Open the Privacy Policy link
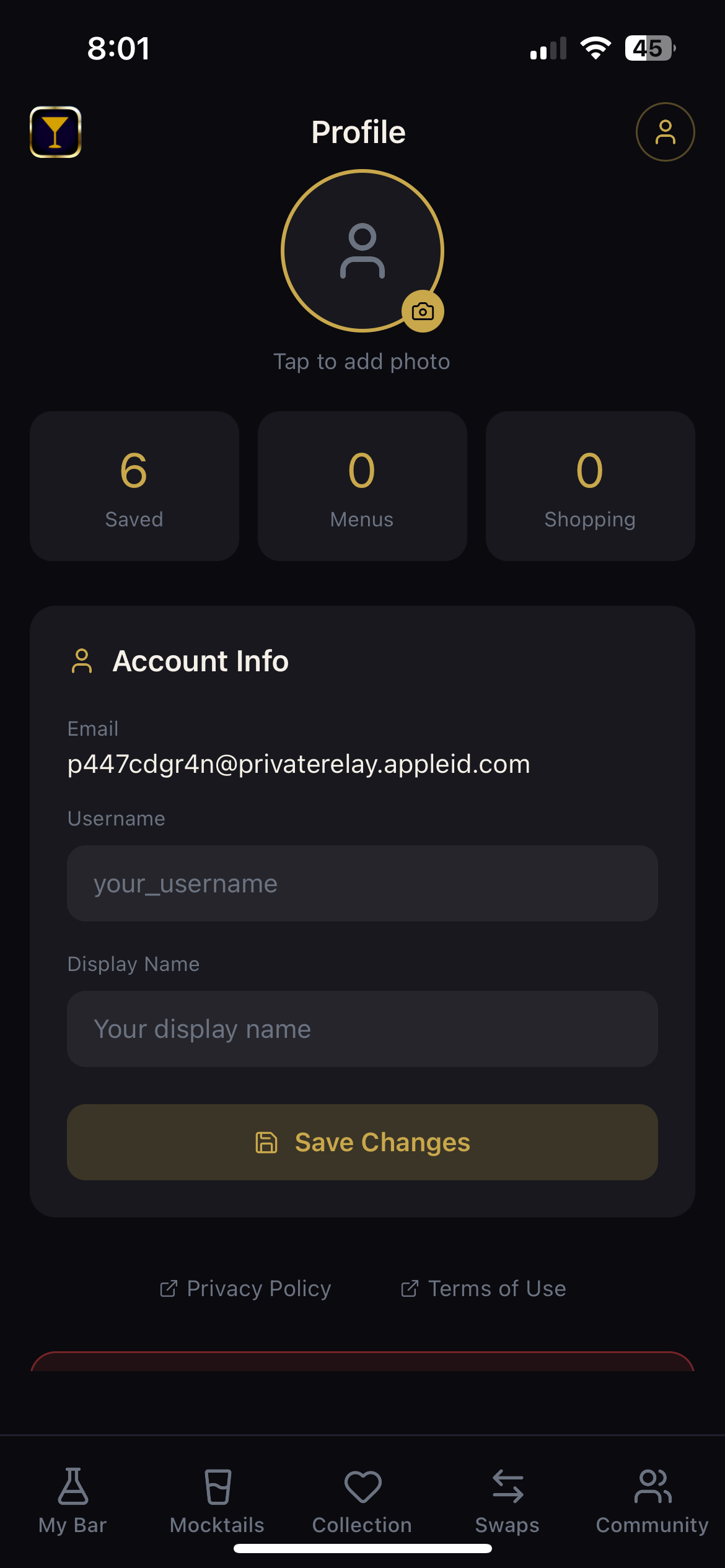 [246, 1288]
